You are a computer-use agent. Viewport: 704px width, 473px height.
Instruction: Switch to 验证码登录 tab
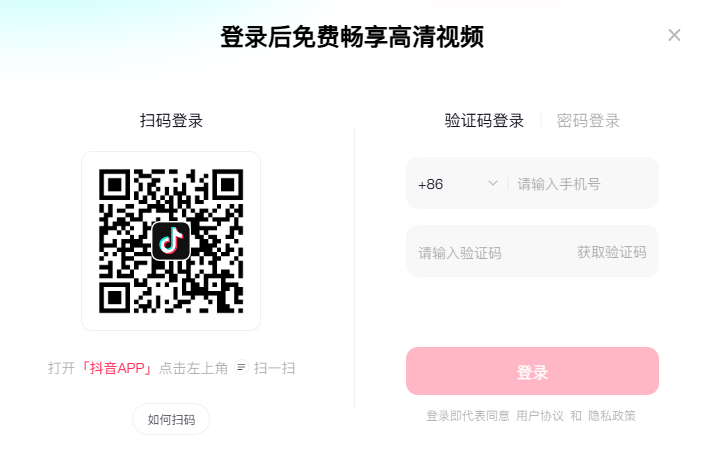click(x=484, y=121)
